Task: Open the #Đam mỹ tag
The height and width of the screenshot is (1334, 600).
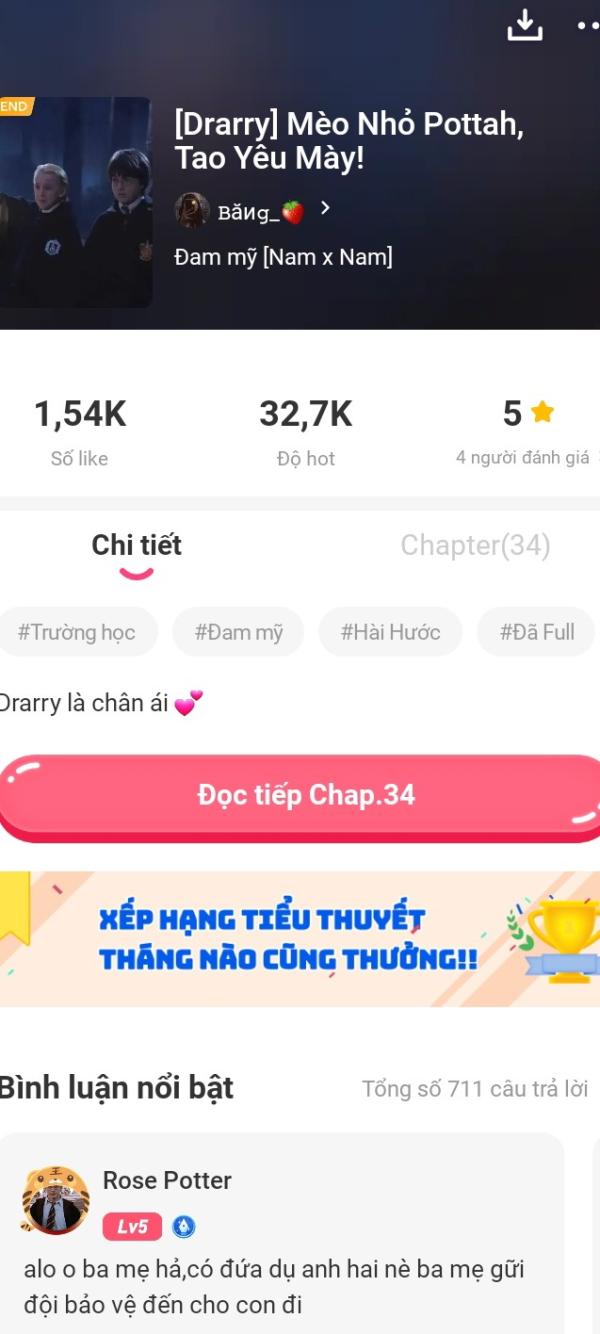Action: 238,632
